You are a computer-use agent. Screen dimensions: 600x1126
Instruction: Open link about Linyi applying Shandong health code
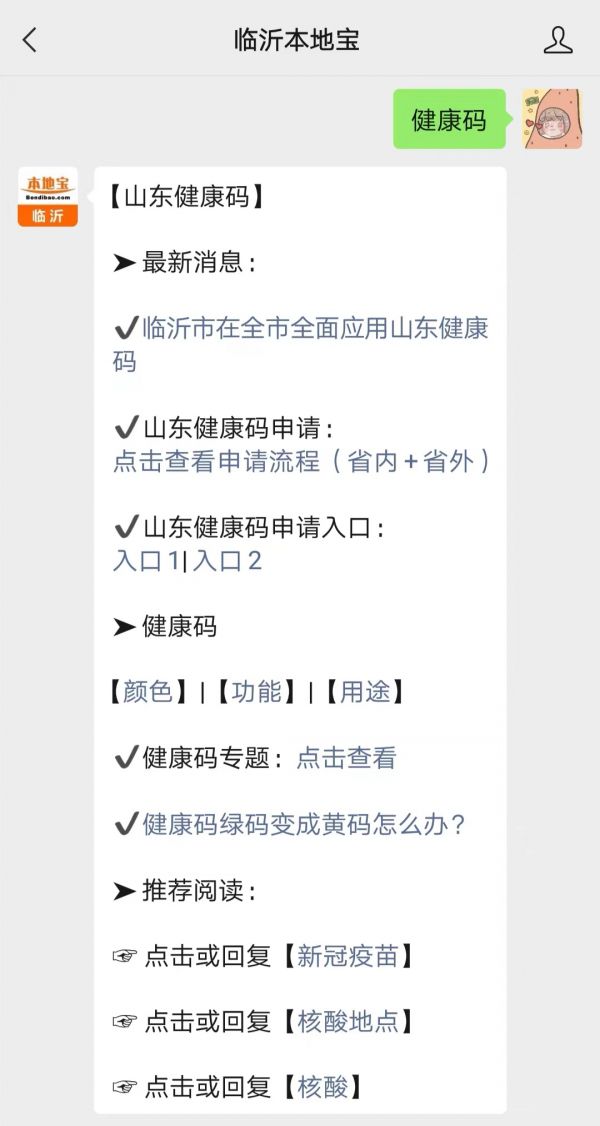[x=301, y=345]
